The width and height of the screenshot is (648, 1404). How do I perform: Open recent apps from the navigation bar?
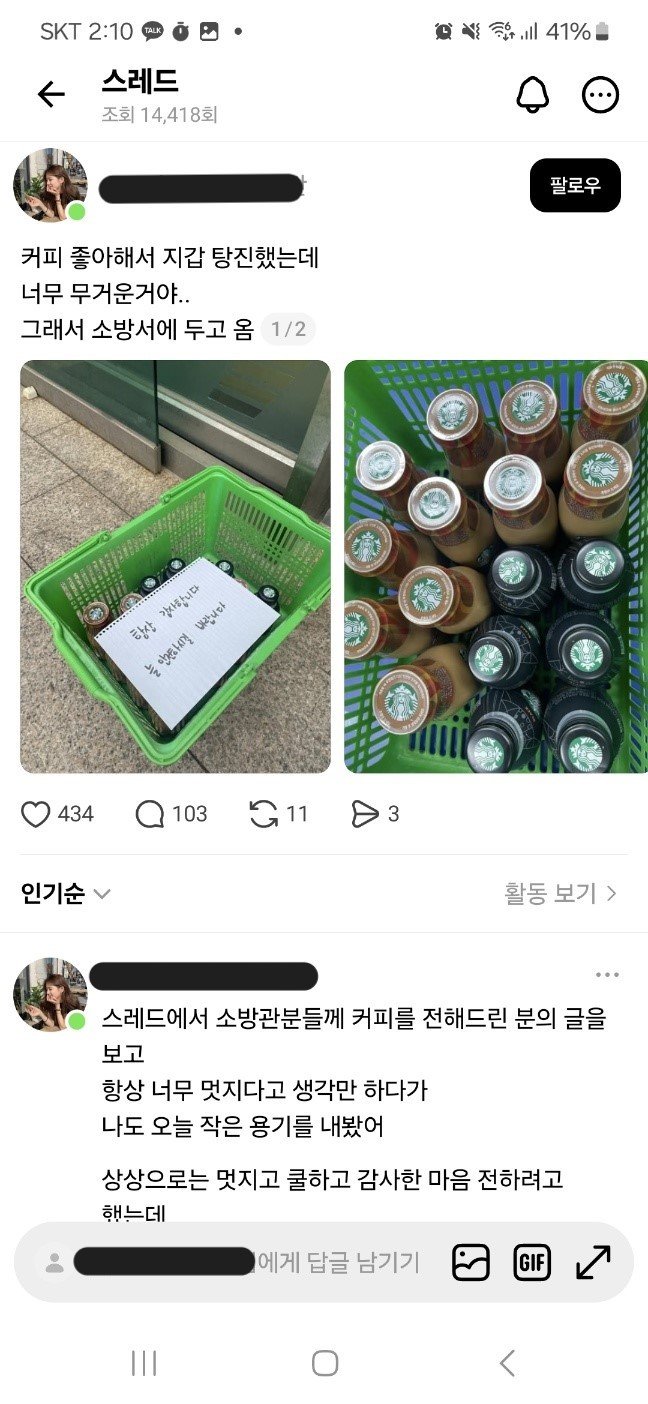tap(144, 1363)
